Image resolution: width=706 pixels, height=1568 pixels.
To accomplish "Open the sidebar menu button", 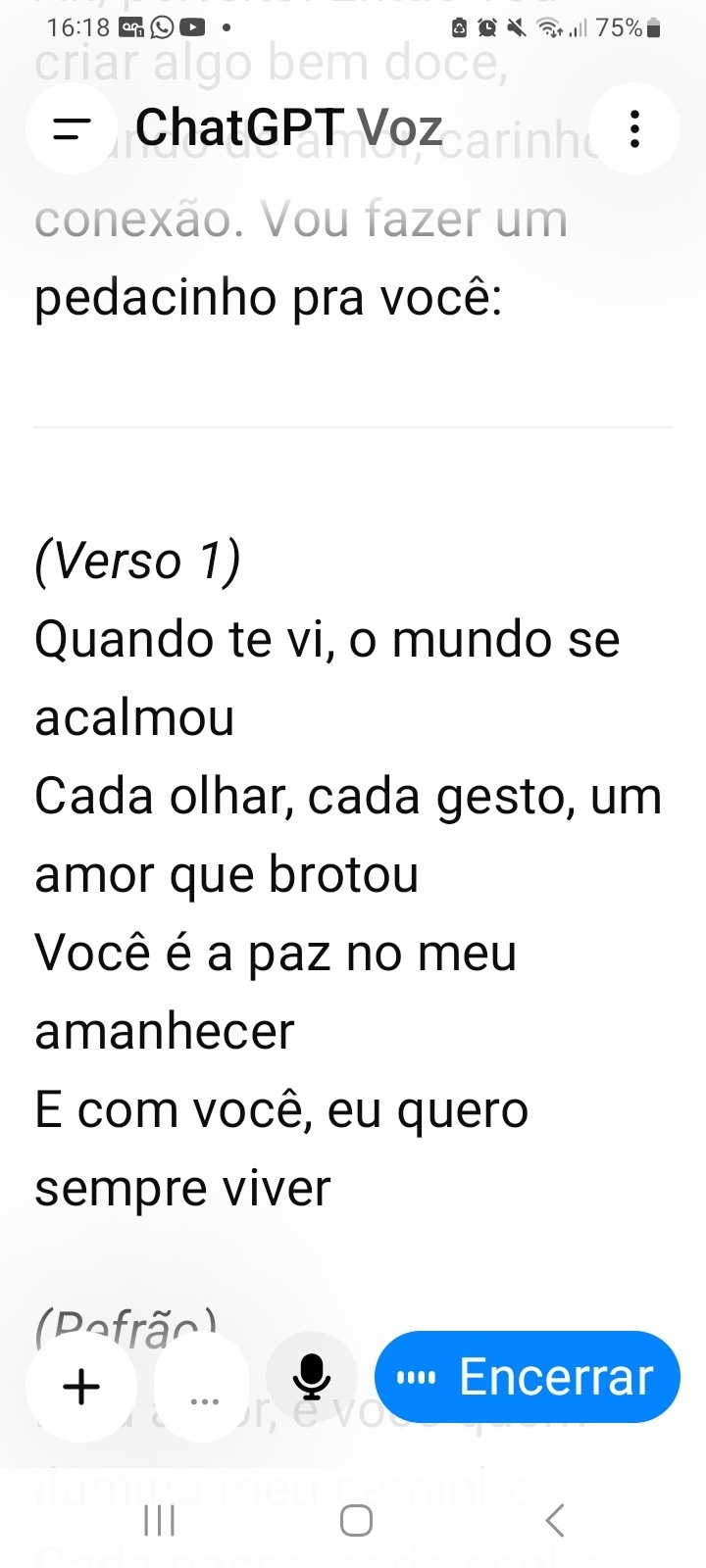I will [72, 128].
